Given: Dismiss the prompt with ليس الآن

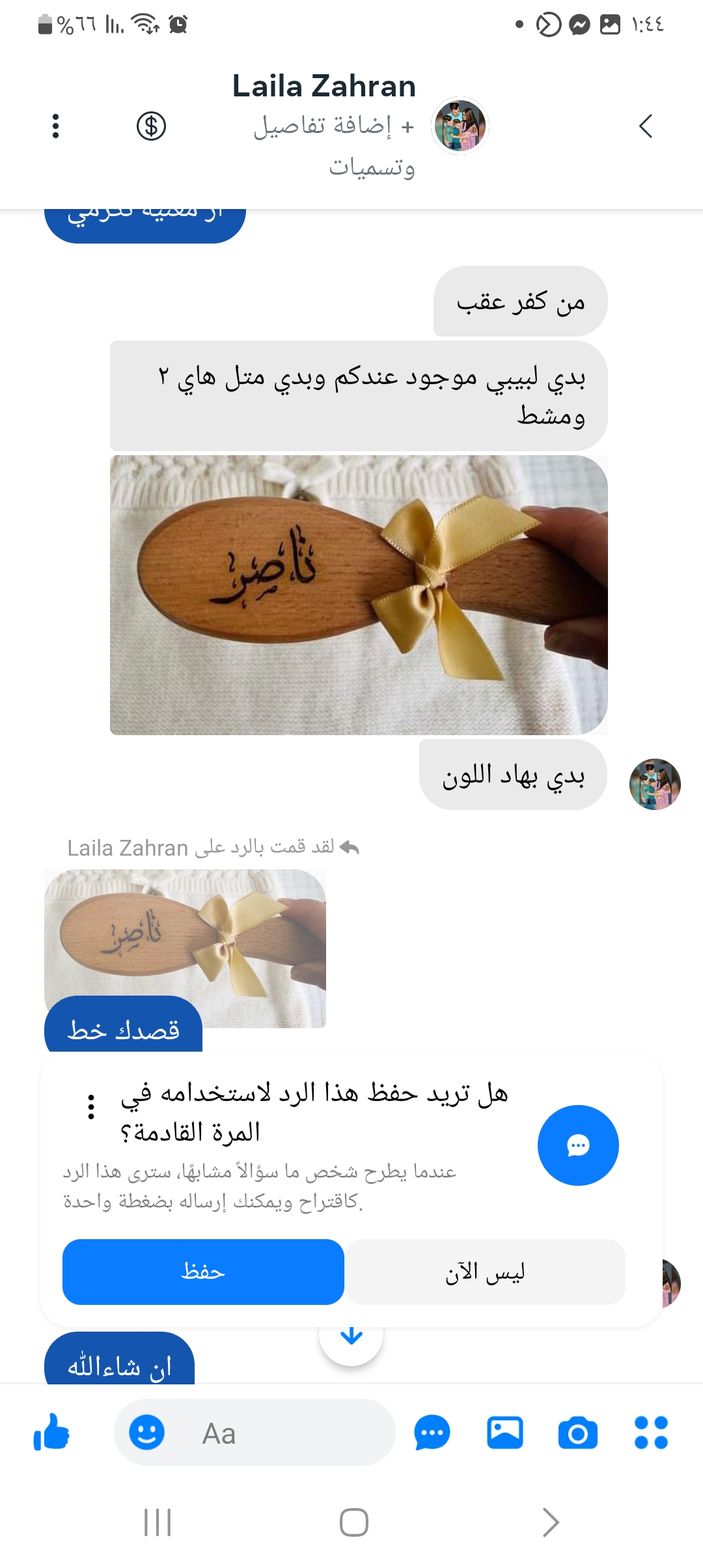Looking at the screenshot, I should pos(485,1272).
